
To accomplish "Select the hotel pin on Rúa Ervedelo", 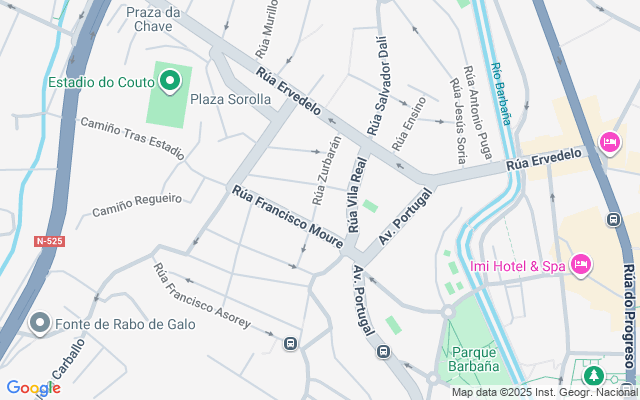I will point(607,145).
